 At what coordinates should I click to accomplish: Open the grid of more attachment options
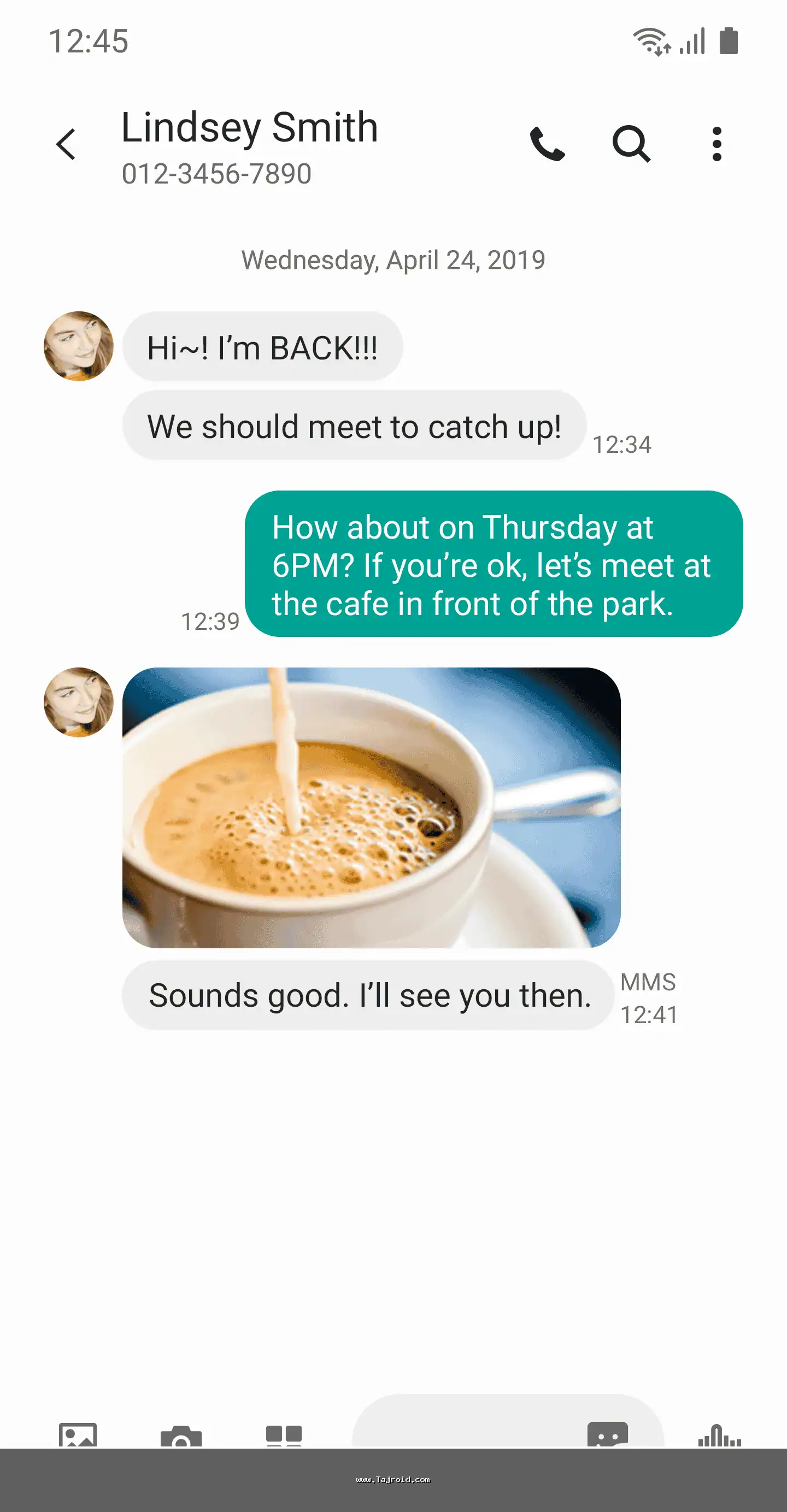284,1434
